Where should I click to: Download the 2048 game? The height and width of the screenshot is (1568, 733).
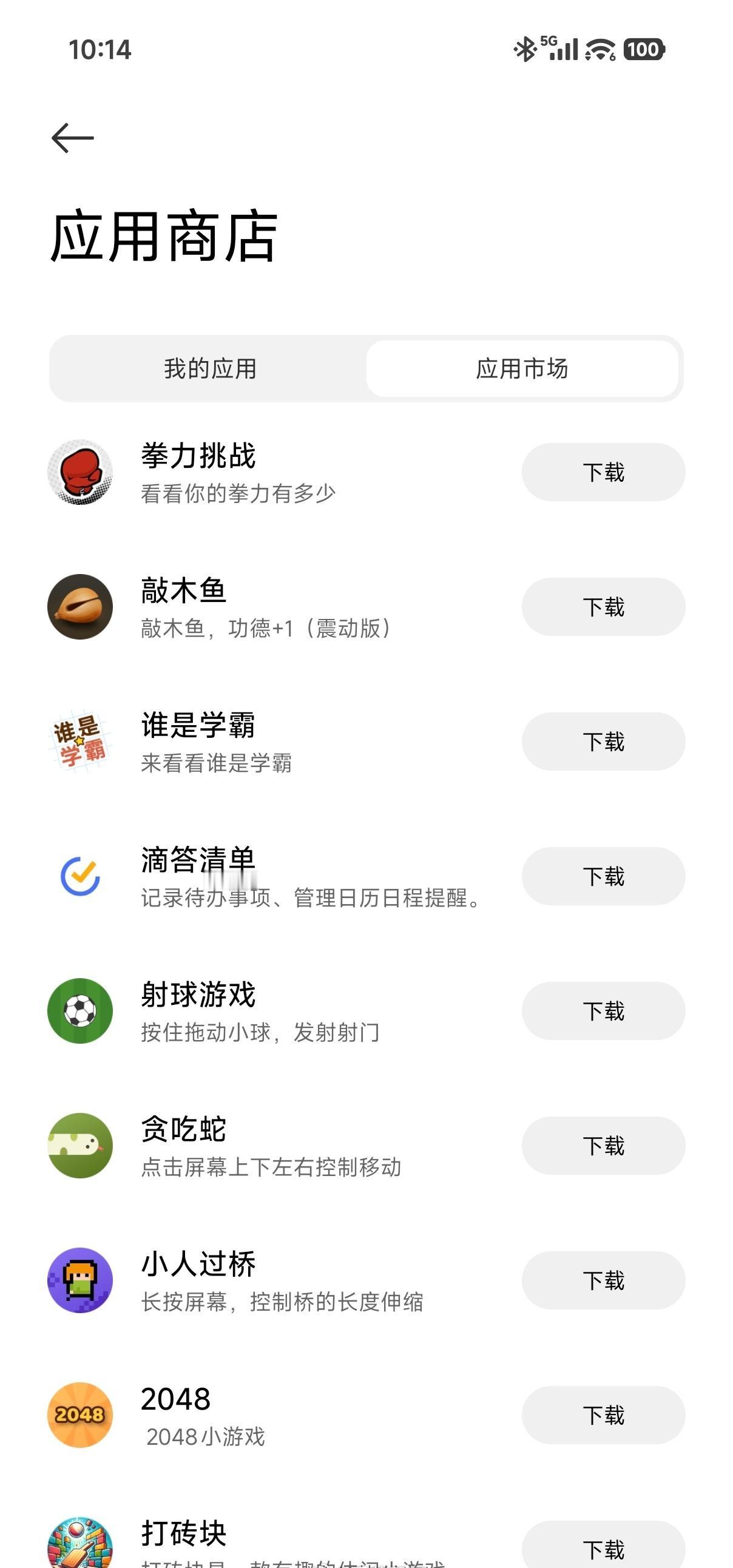(x=603, y=1415)
